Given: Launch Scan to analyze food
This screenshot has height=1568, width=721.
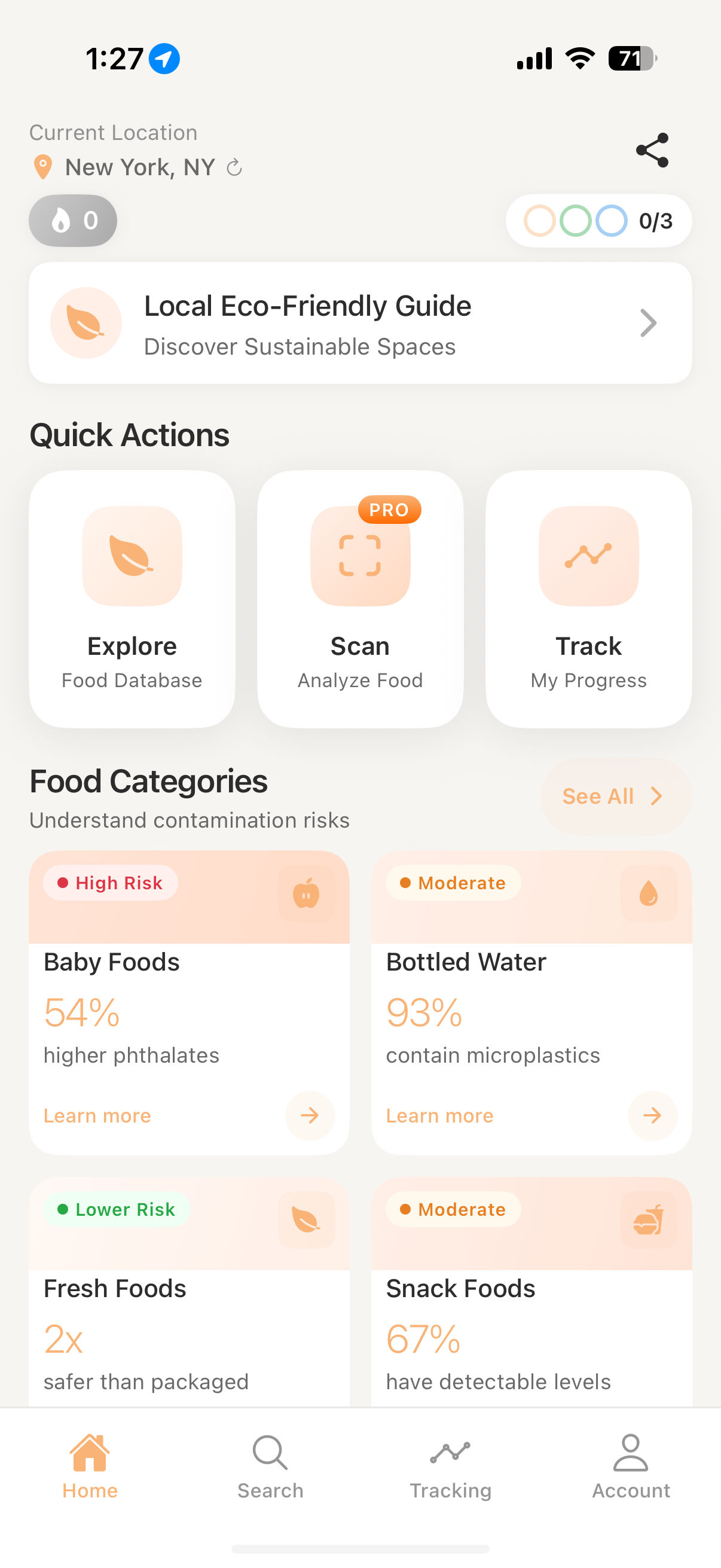Looking at the screenshot, I should (x=360, y=599).
